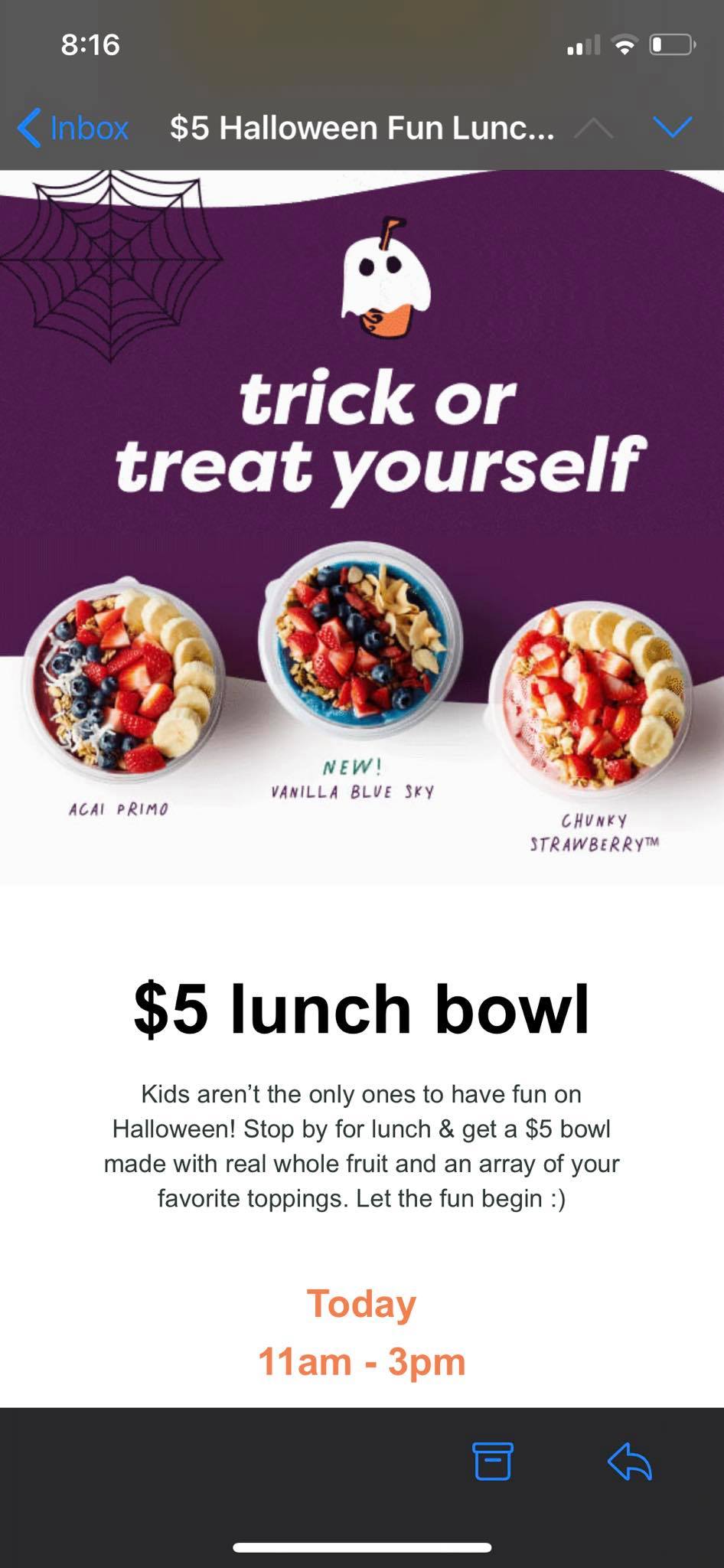Open the reply arrow options
The image size is (724, 1568).
pos(629,1461)
